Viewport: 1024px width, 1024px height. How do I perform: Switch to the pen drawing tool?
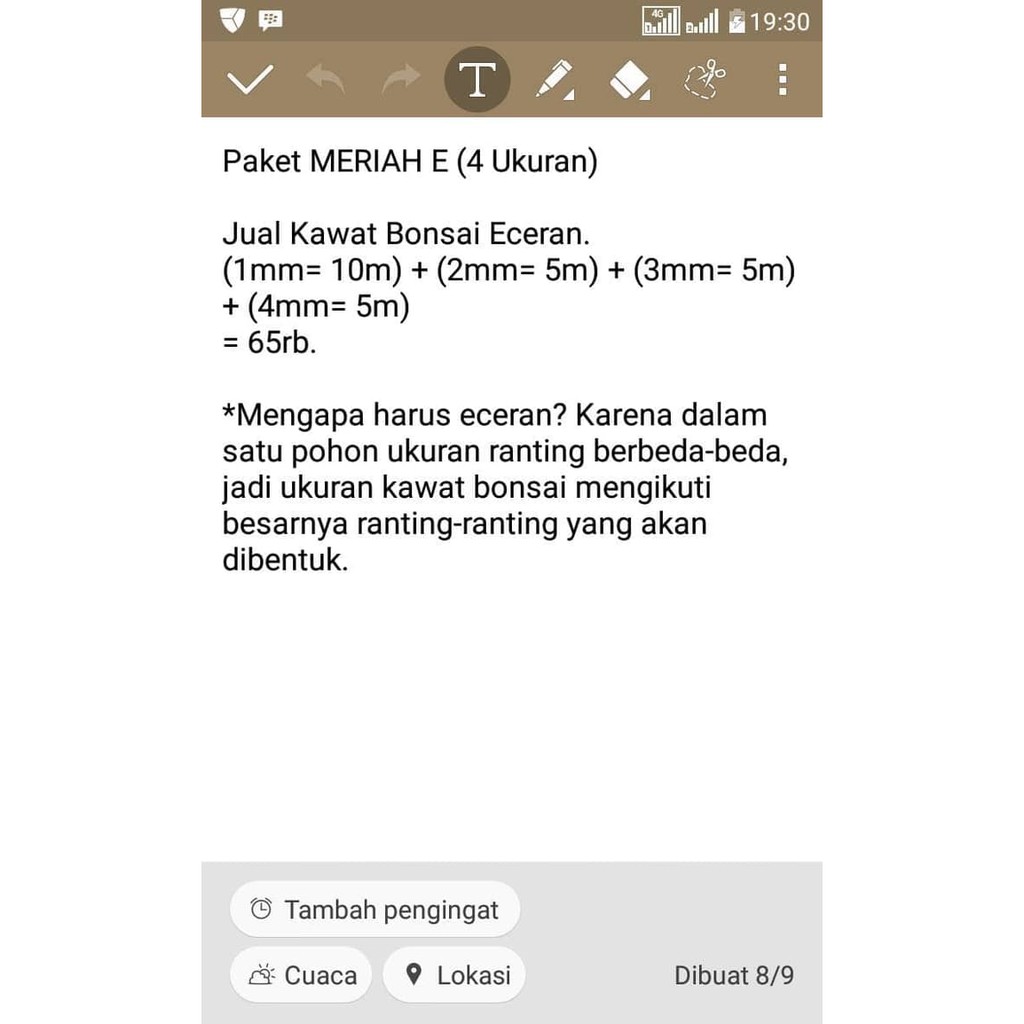coord(554,80)
